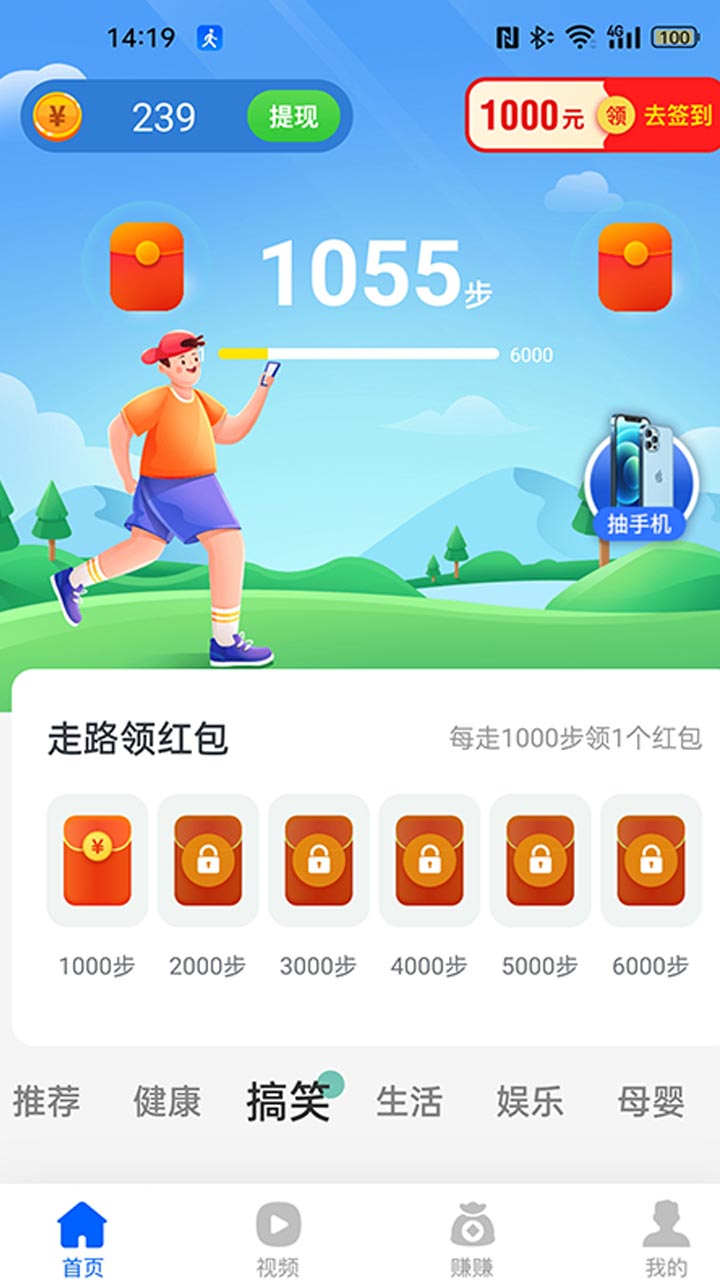Open the 赚赚 money bag icon
The height and width of the screenshot is (1280, 720).
[x=470, y=1222]
